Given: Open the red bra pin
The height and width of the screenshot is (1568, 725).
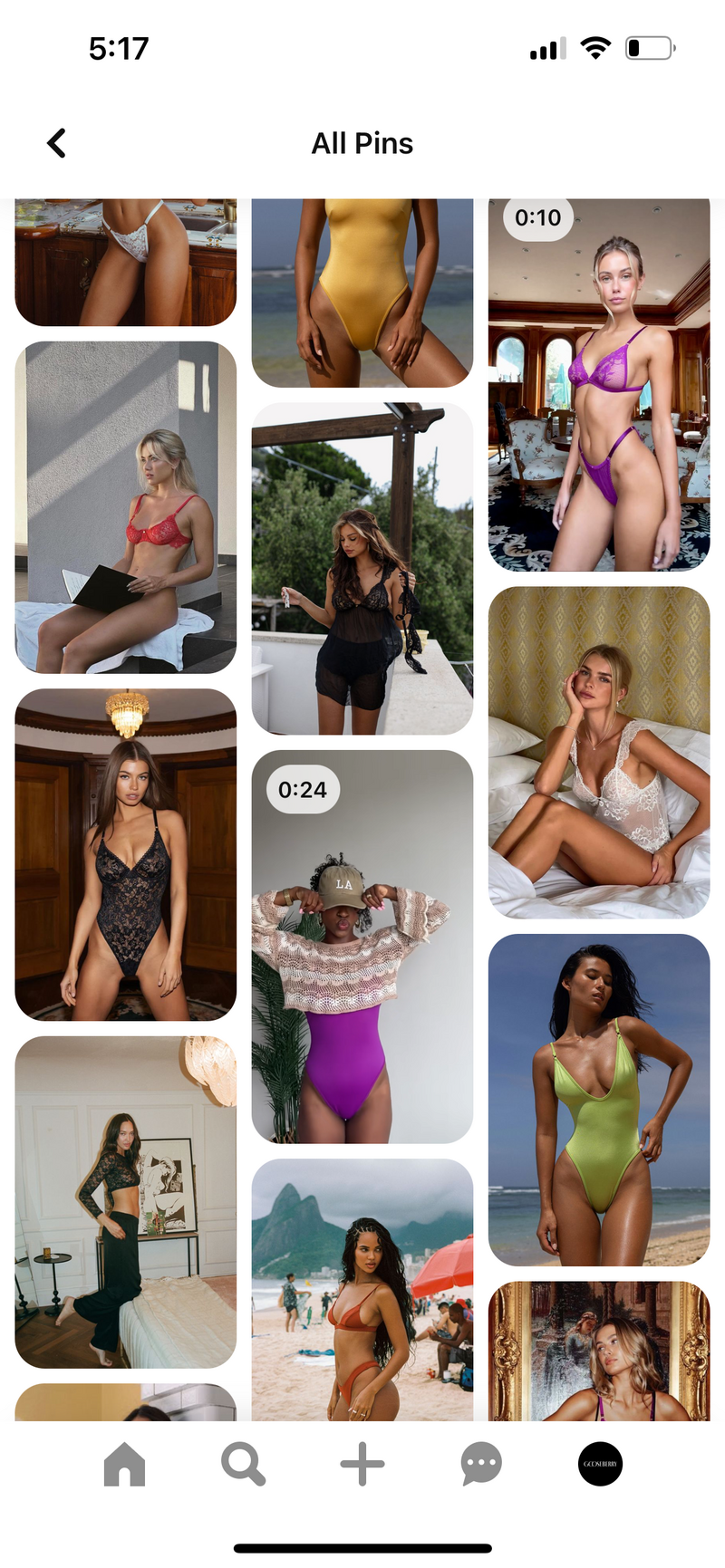Looking at the screenshot, I should [x=125, y=507].
